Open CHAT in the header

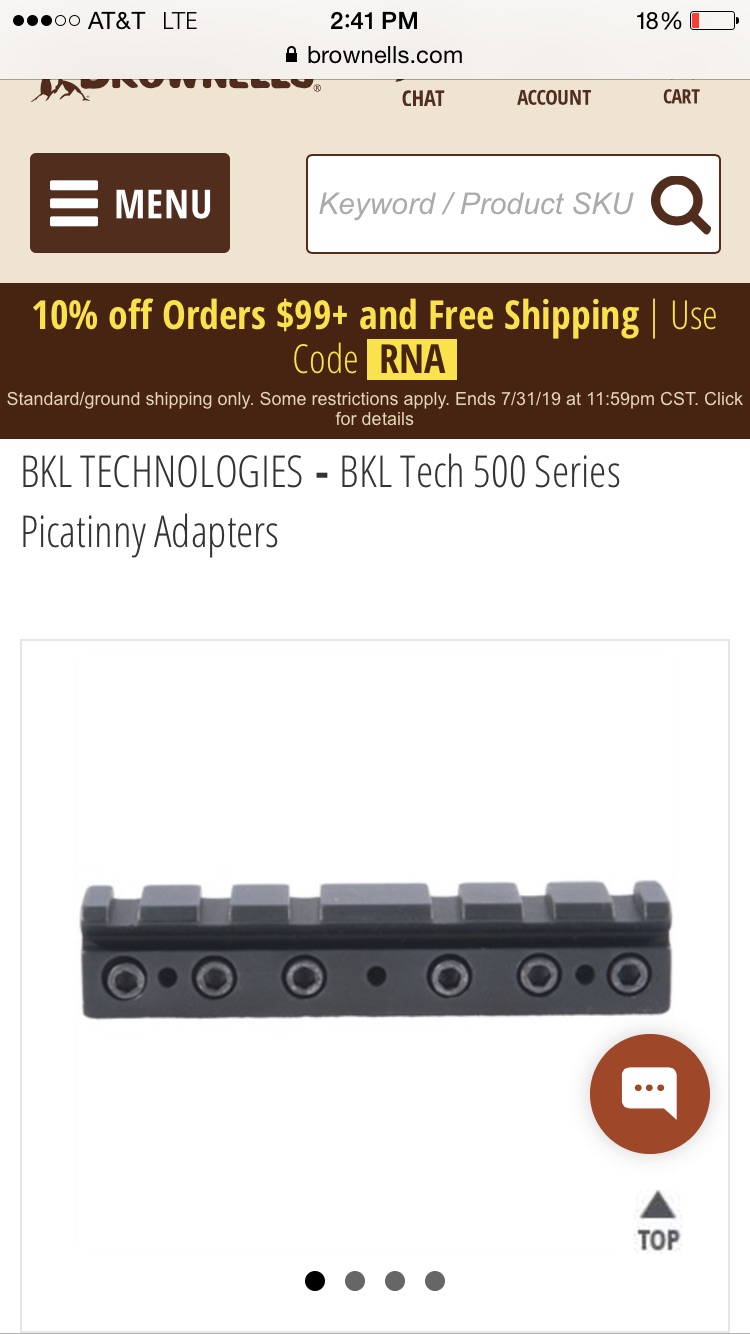tap(422, 96)
